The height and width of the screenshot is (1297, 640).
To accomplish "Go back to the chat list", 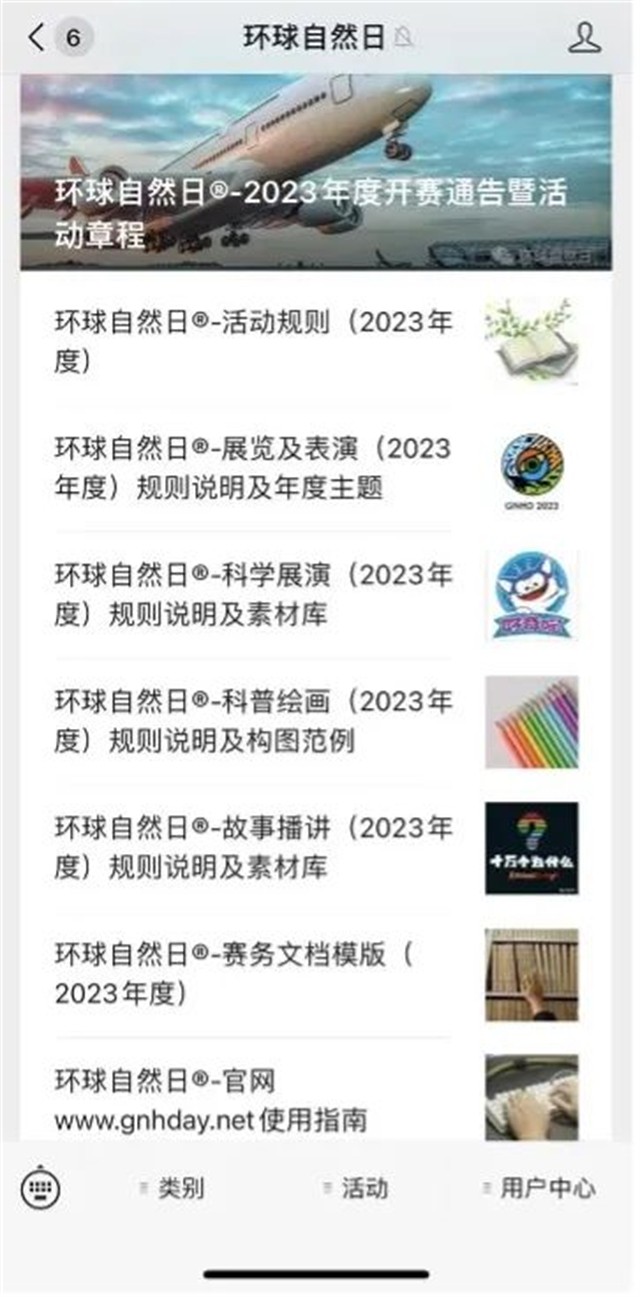I will [38, 38].
